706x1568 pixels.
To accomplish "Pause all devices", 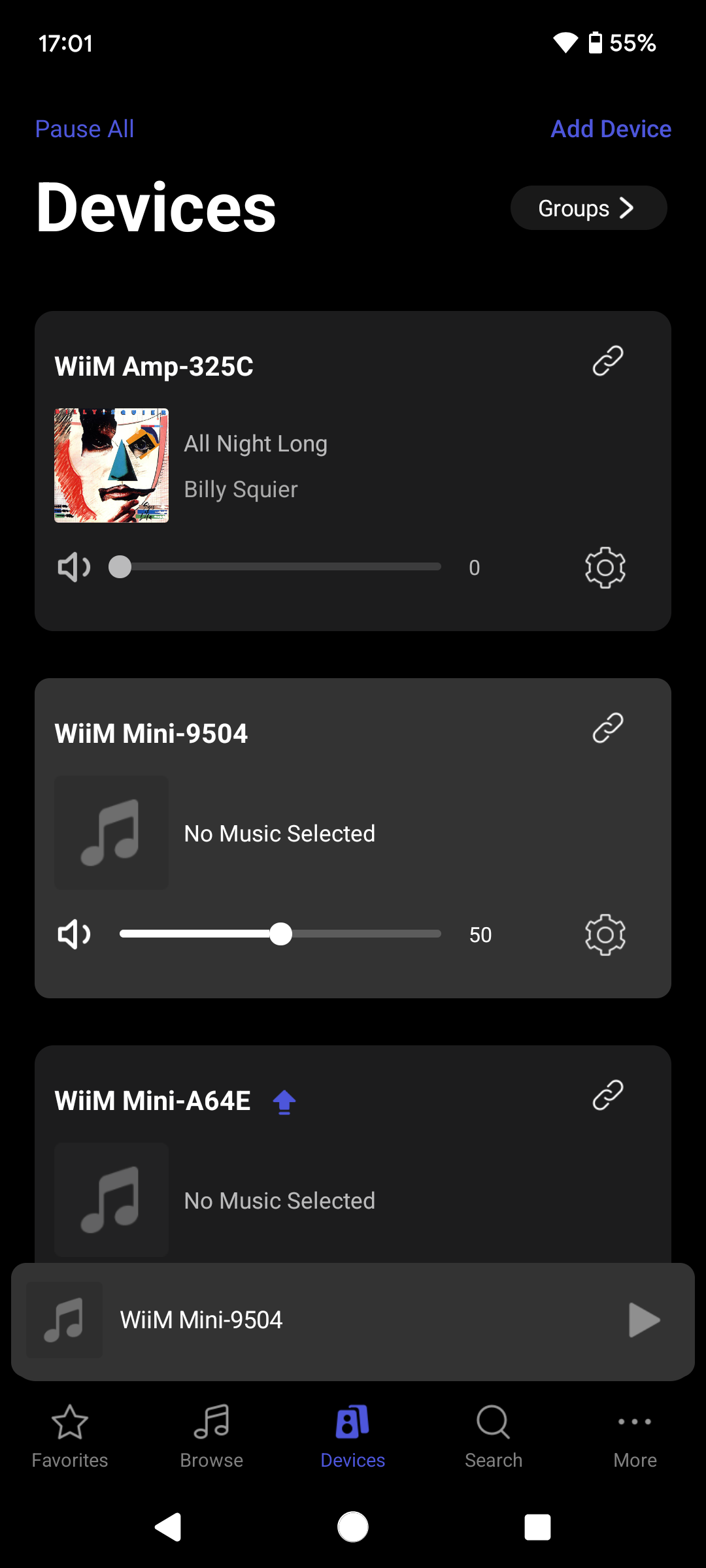I will (x=84, y=129).
